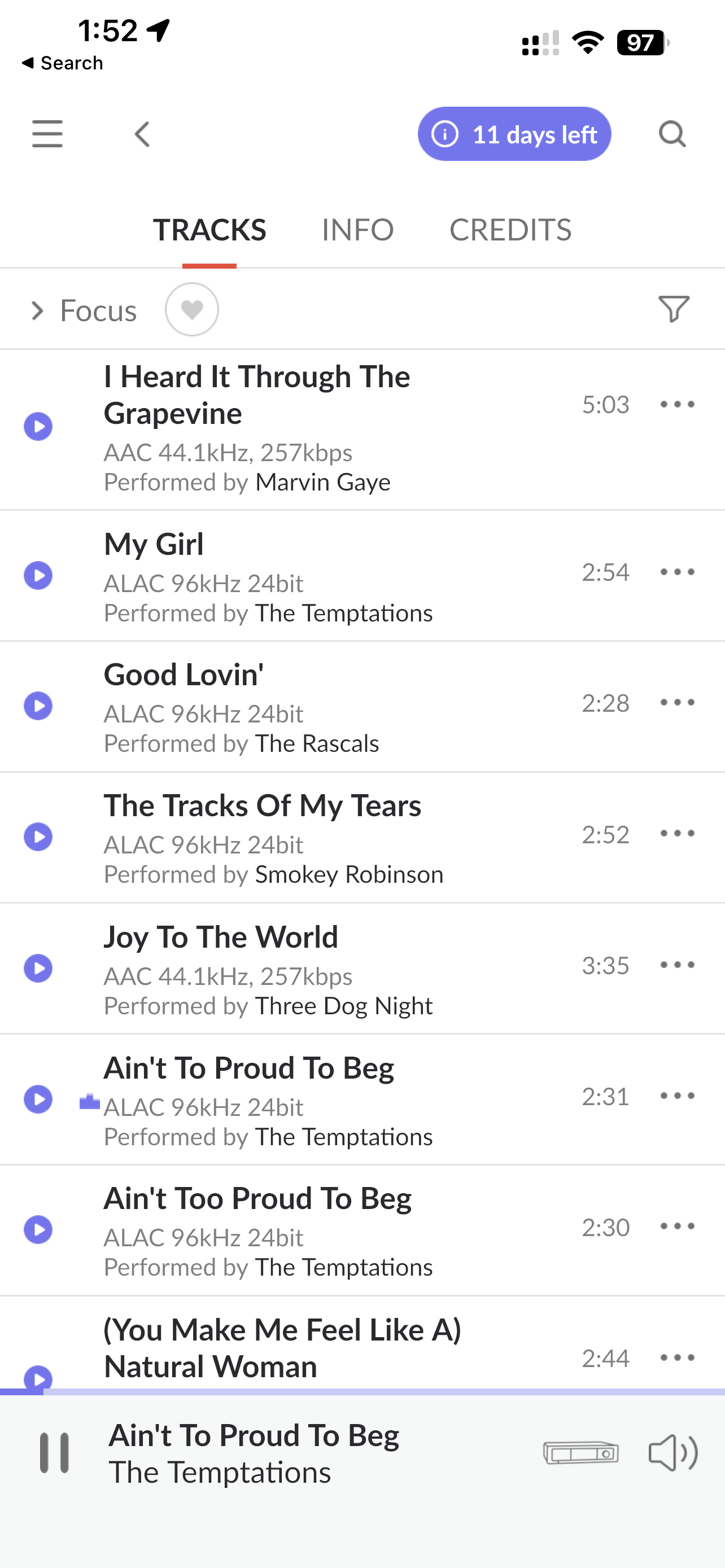725x1568 pixels.
Task: Open the Smokey Robinson artist link
Action: click(x=350, y=875)
